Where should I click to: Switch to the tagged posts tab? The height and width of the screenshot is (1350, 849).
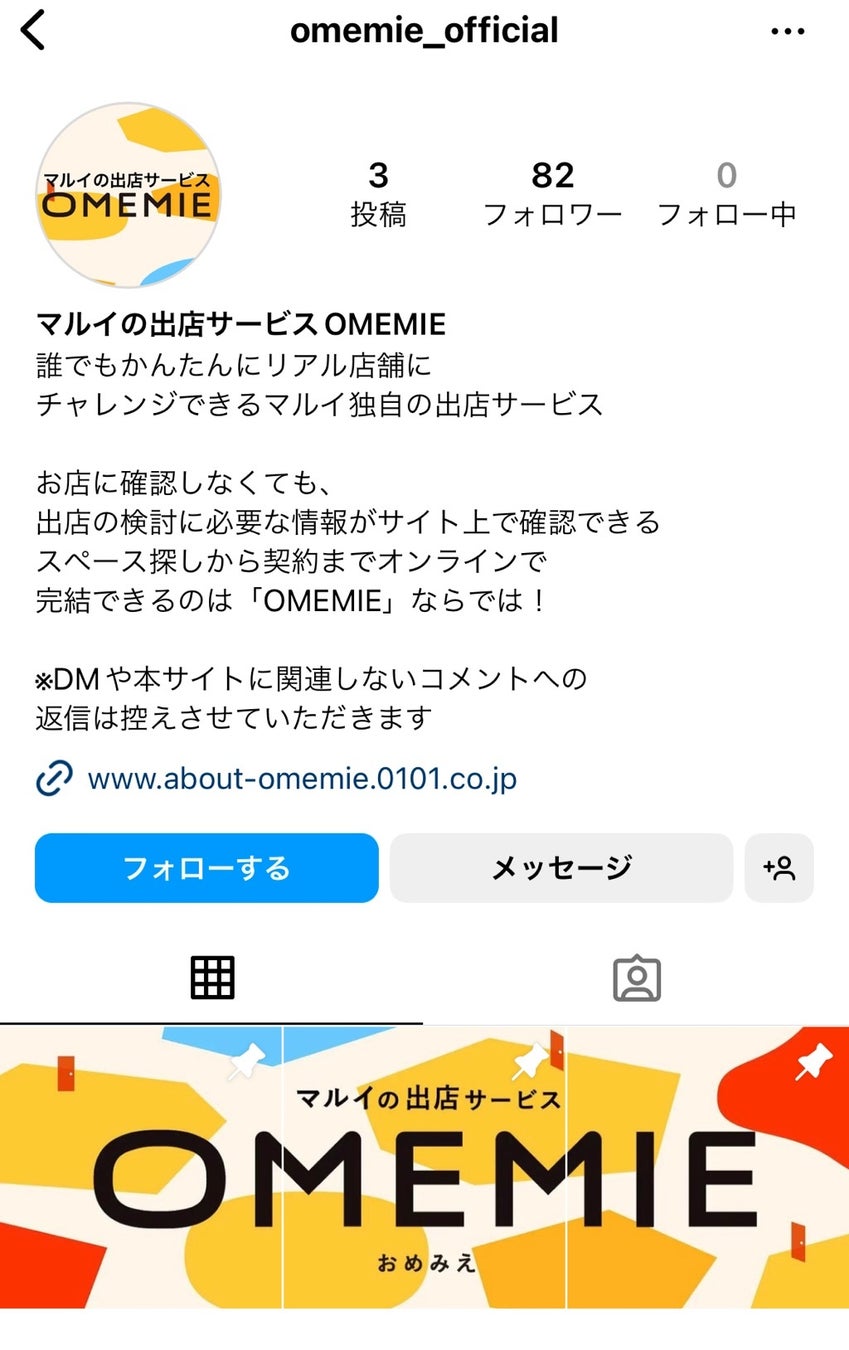(x=636, y=978)
